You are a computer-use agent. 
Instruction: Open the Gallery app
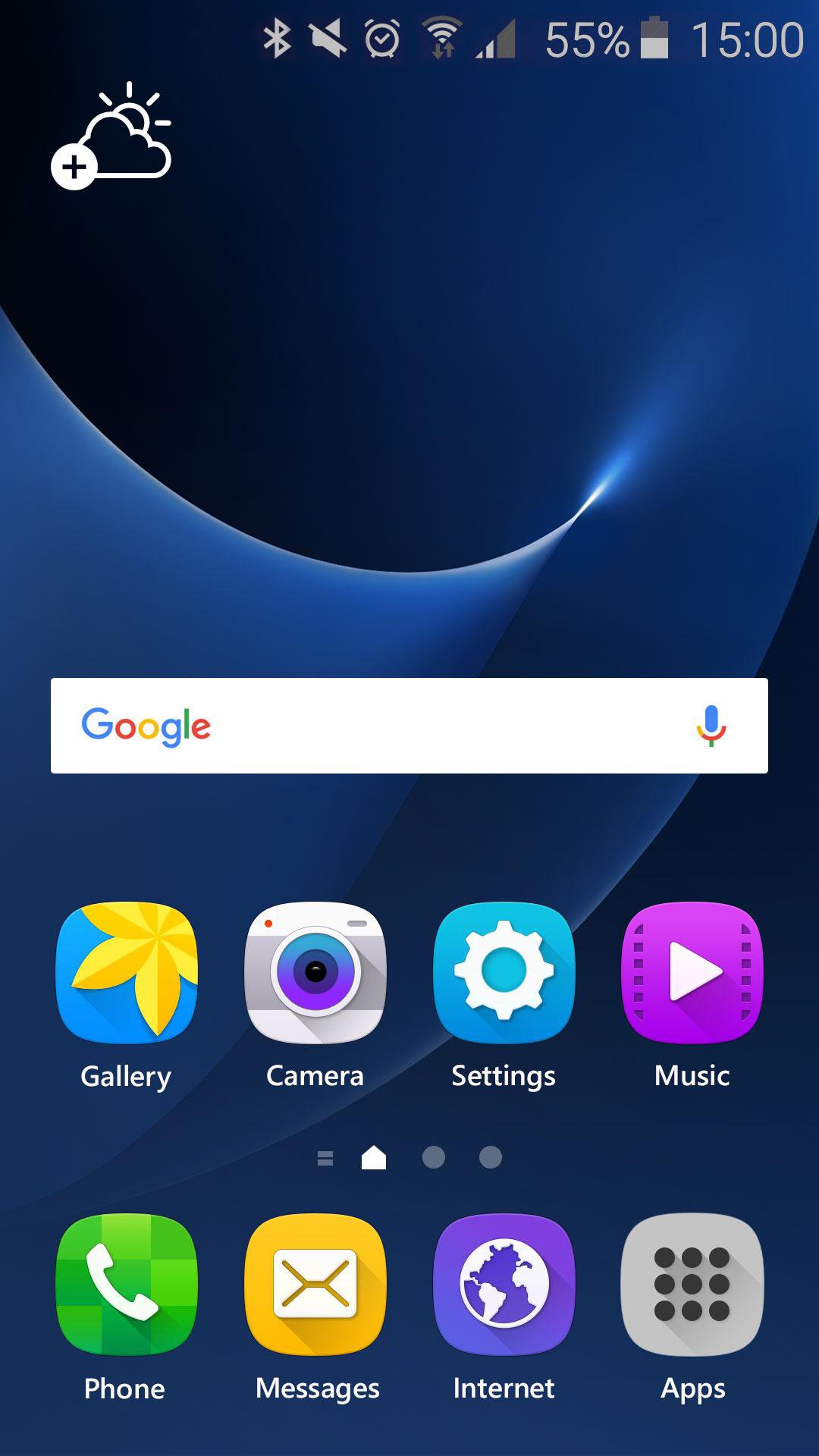pos(127,996)
